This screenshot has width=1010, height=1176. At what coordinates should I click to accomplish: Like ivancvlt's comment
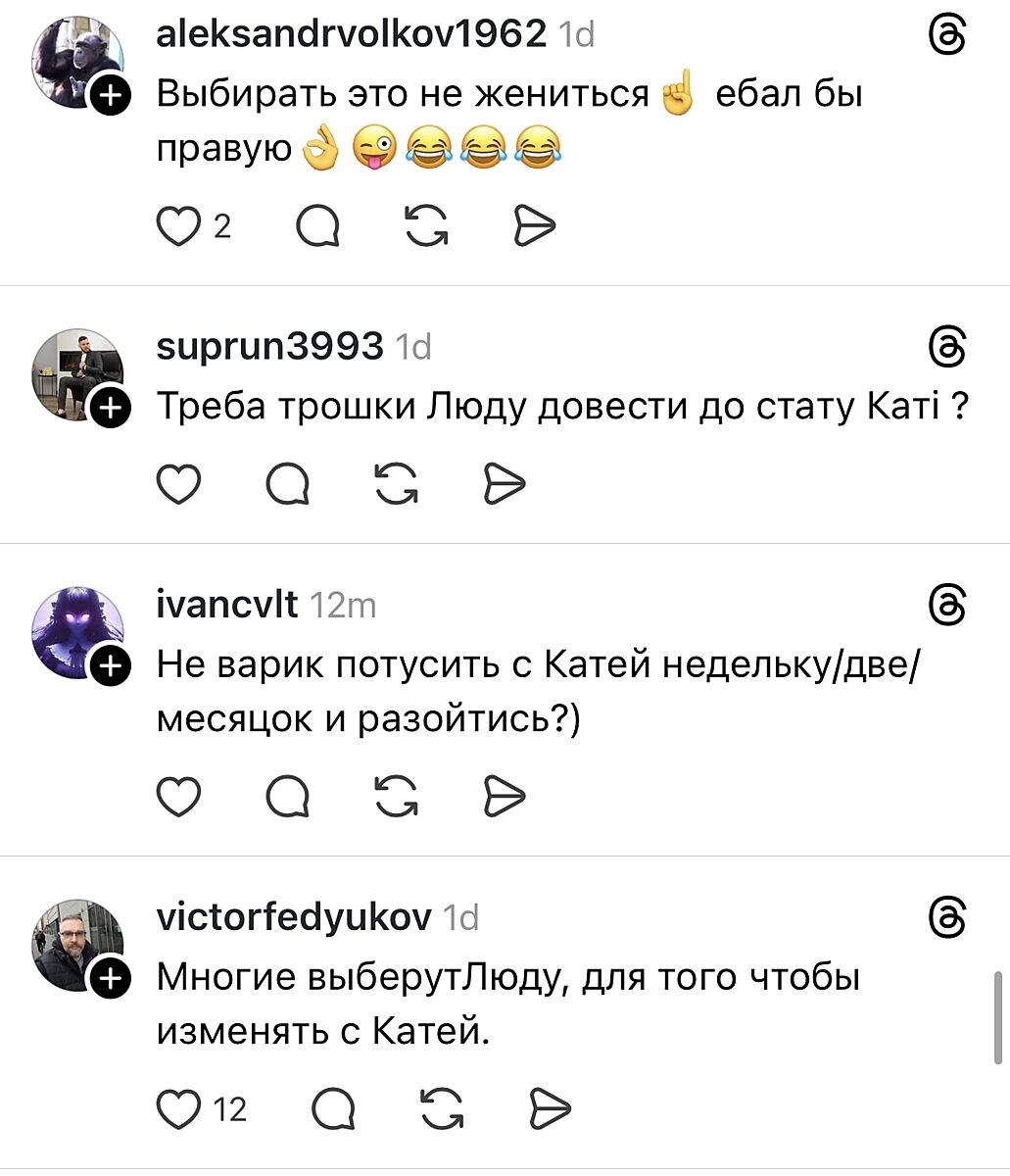[178, 797]
